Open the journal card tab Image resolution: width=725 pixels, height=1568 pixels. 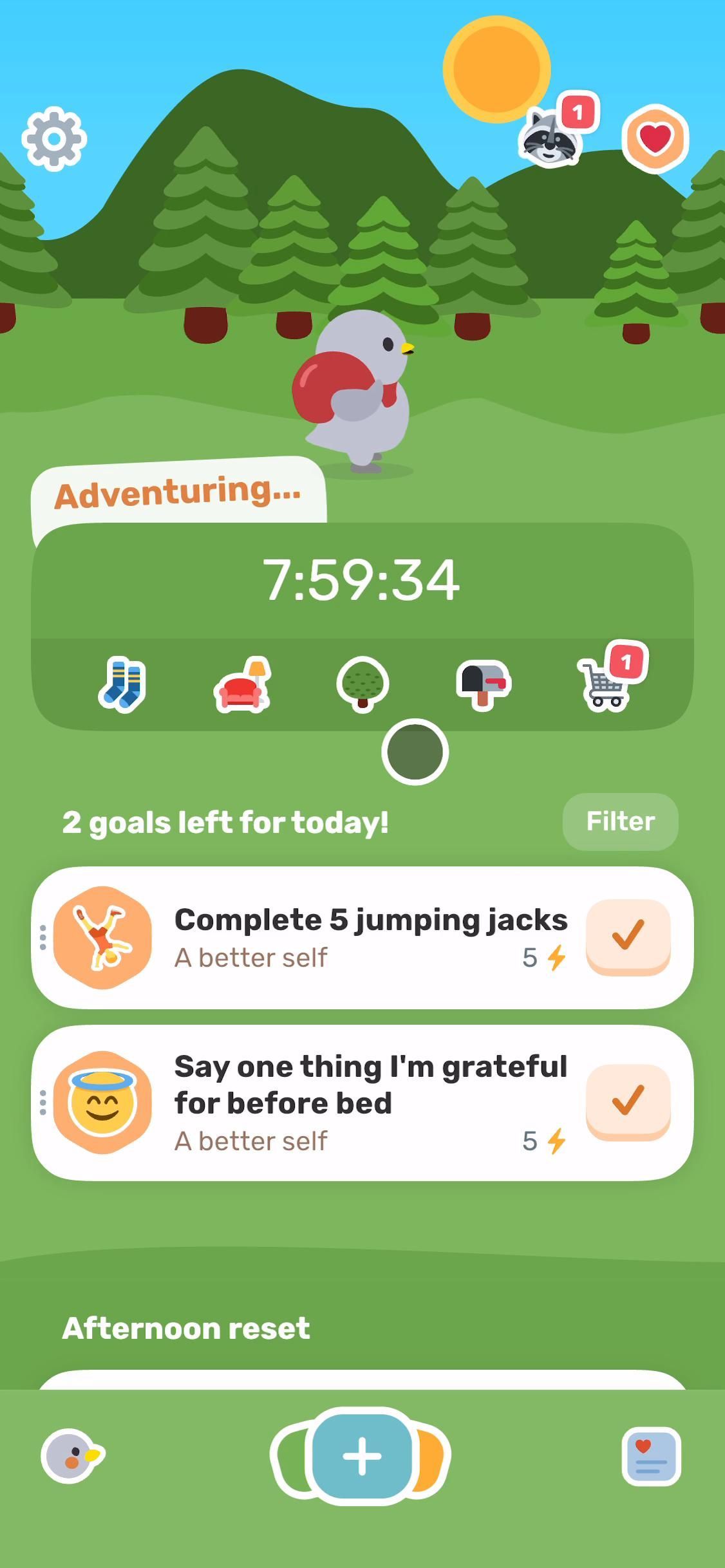point(651,1456)
